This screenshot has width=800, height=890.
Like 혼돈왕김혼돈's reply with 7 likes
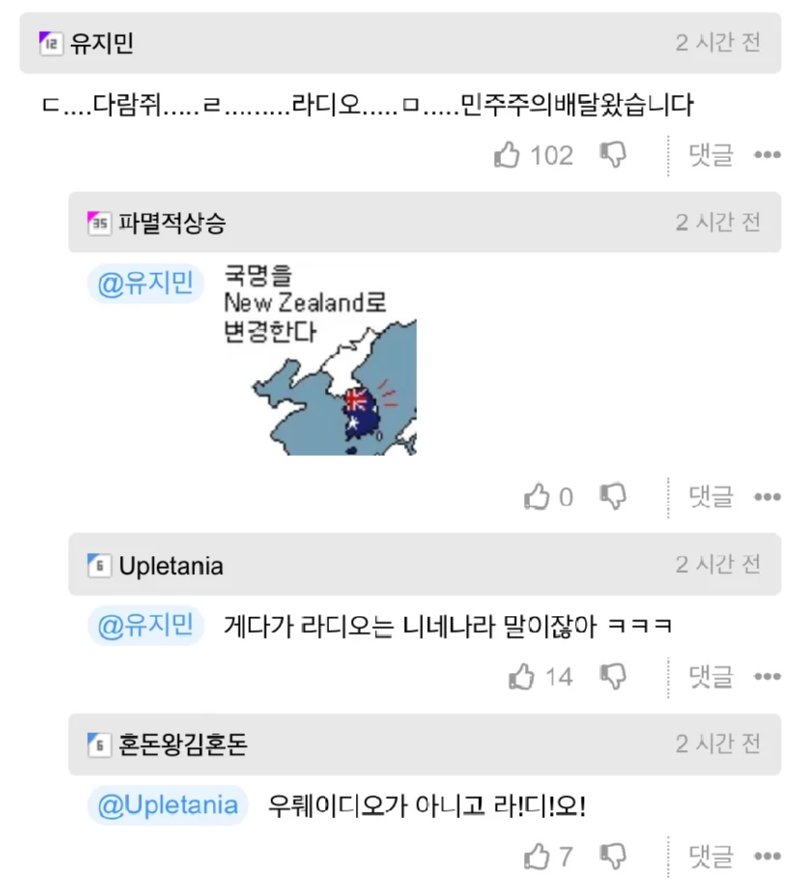click(538, 856)
